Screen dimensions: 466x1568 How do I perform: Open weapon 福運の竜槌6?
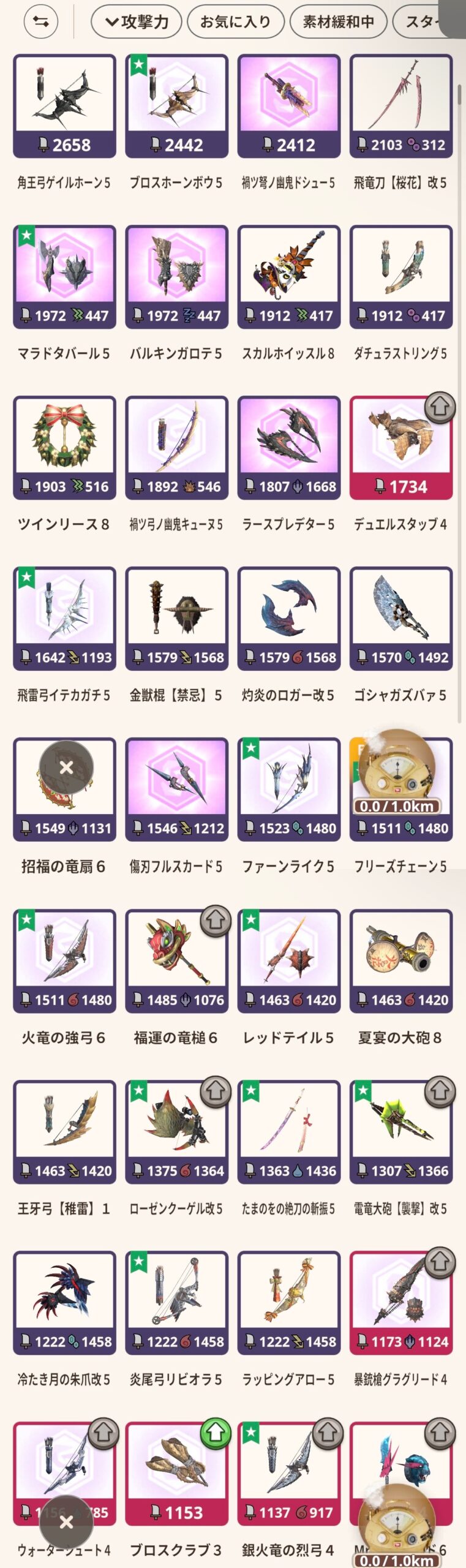click(x=176, y=961)
